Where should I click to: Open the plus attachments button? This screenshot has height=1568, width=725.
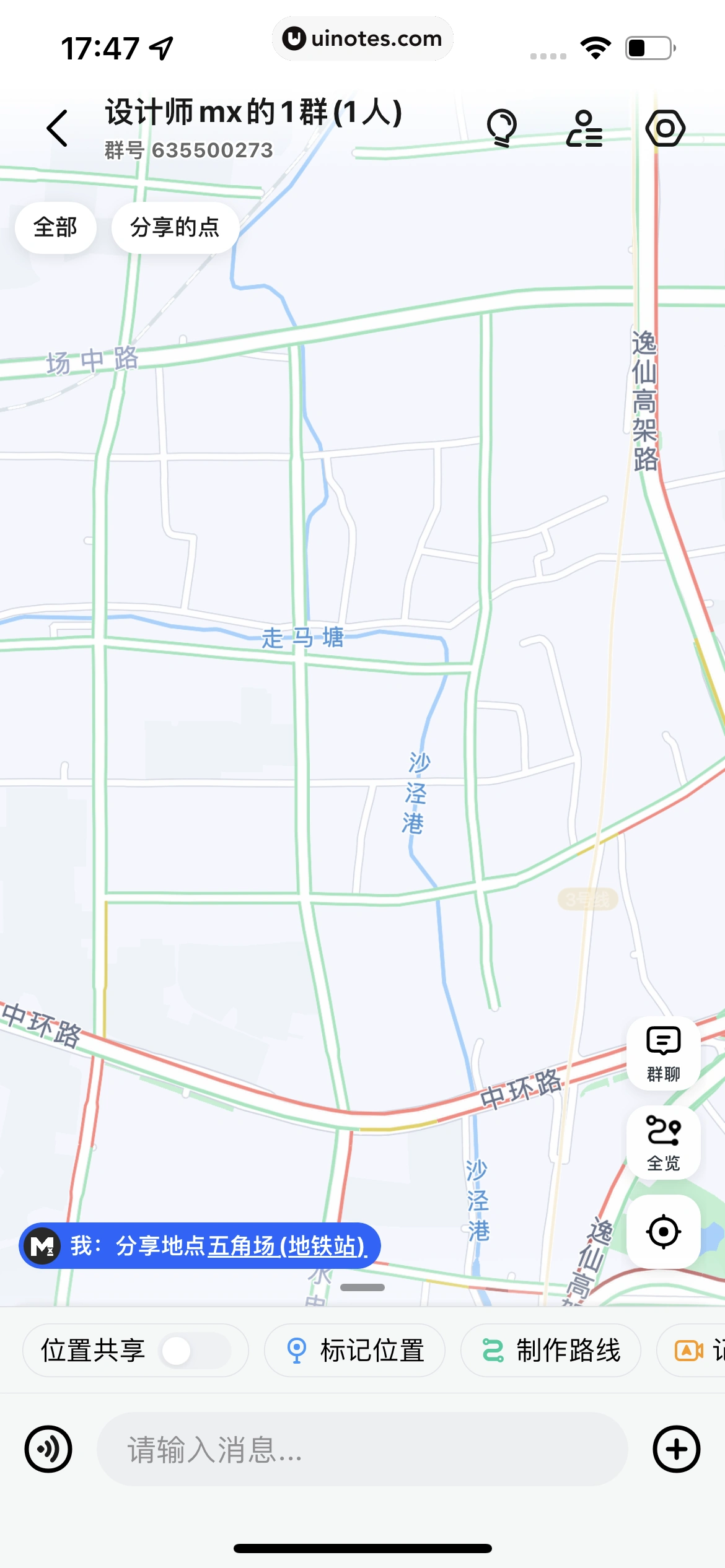(676, 1449)
